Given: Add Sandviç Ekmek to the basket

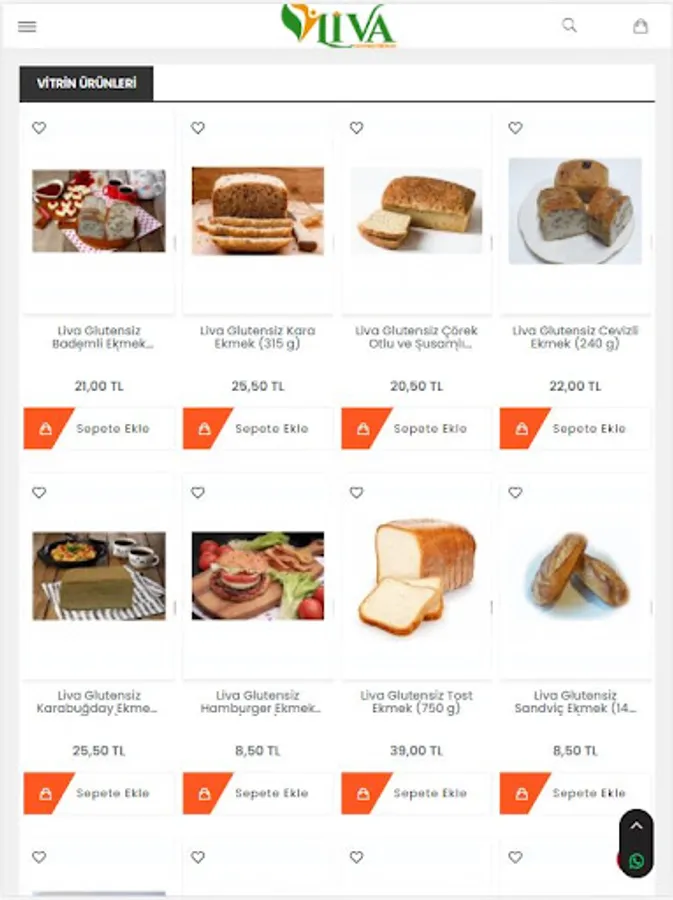Looking at the screenshot, I should [575, 793].
